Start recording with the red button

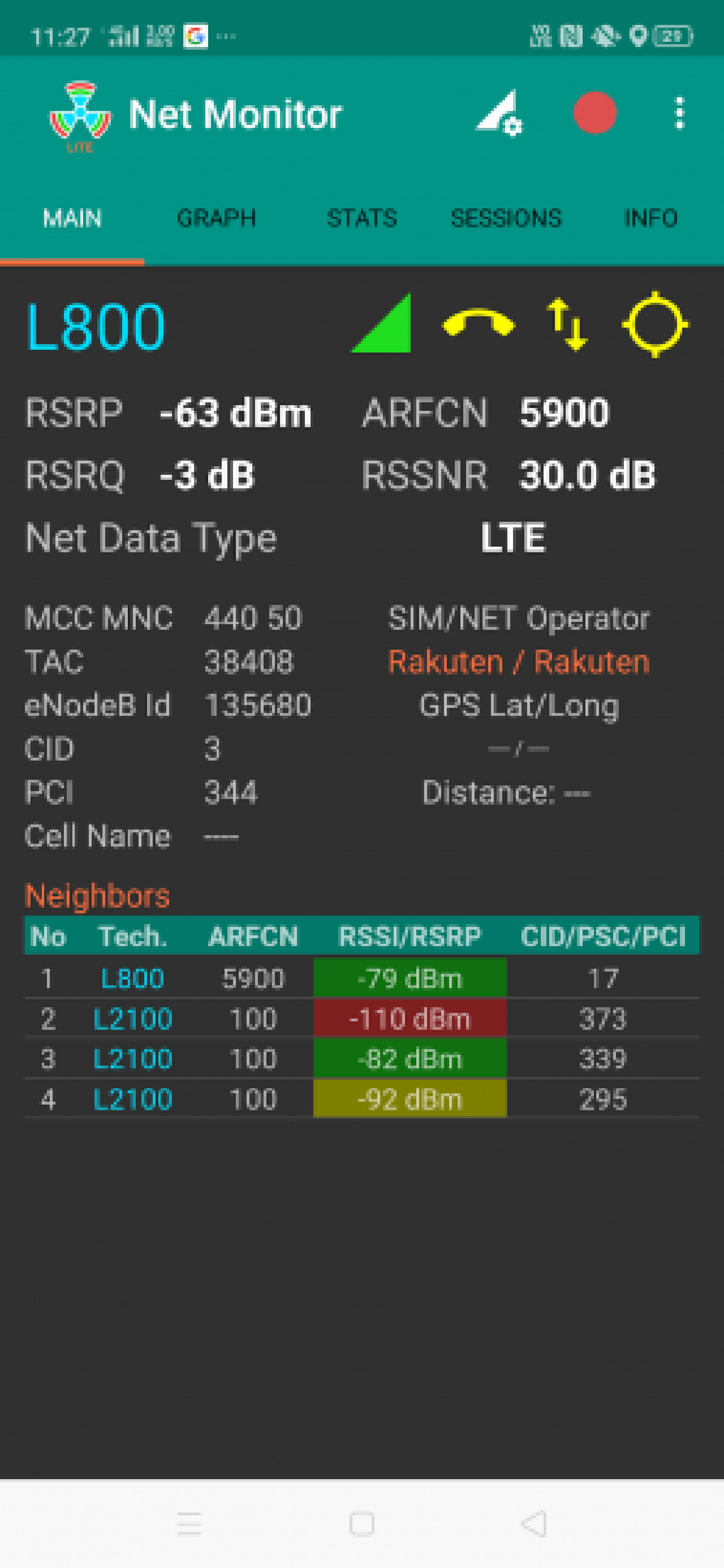[x=594, y=113]
